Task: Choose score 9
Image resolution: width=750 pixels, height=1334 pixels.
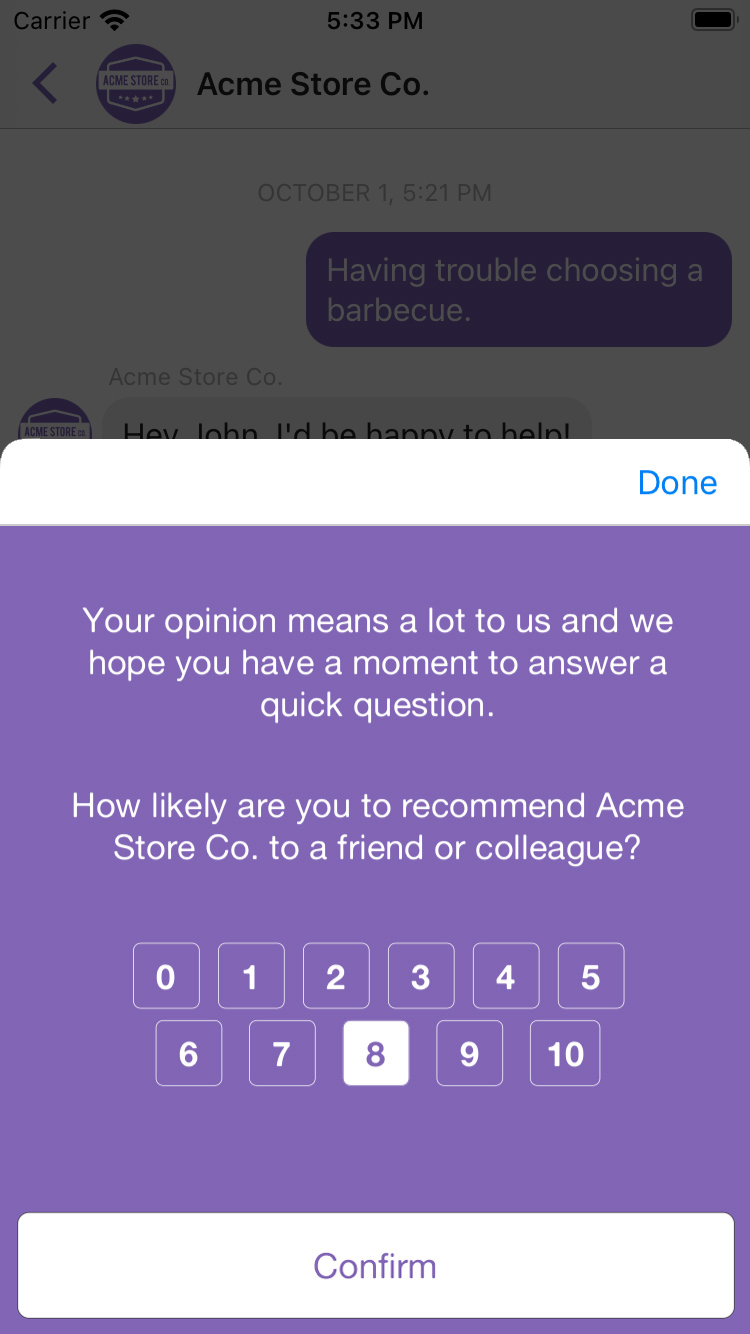Action: coord(469,1053)
